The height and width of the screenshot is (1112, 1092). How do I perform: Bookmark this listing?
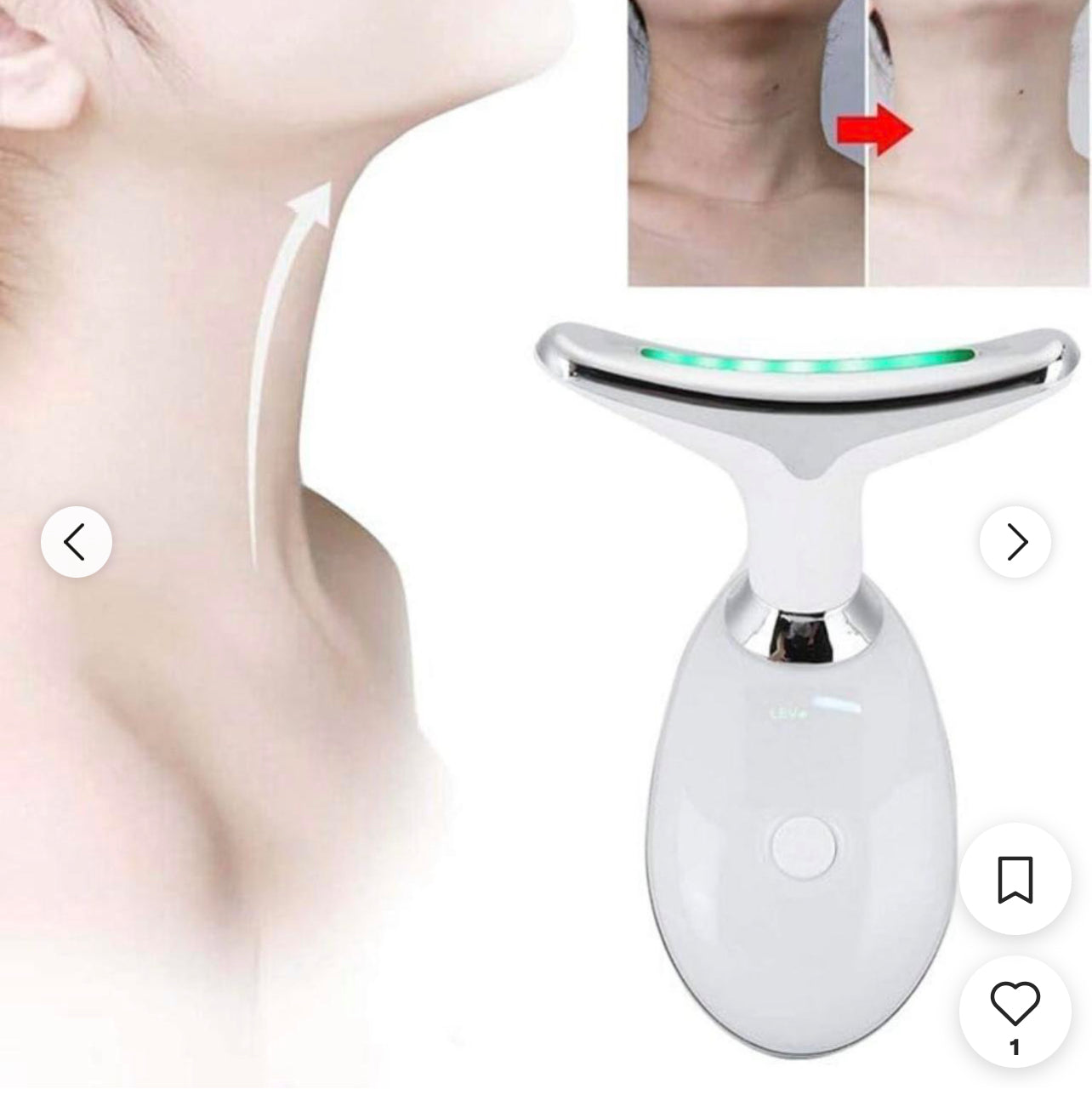(1015, 880)
